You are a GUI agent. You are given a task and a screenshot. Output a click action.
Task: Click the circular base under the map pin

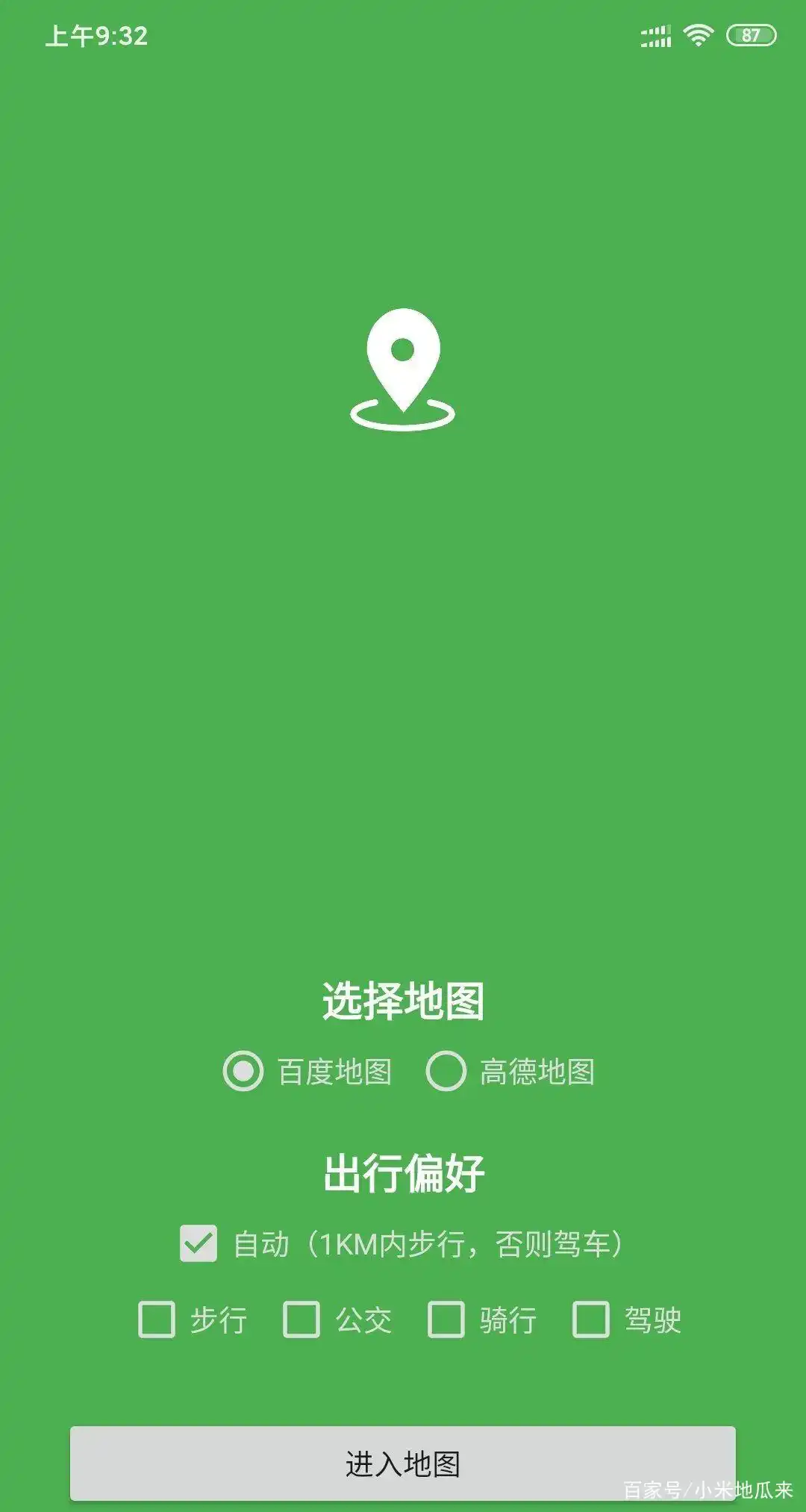click(404, 416)
